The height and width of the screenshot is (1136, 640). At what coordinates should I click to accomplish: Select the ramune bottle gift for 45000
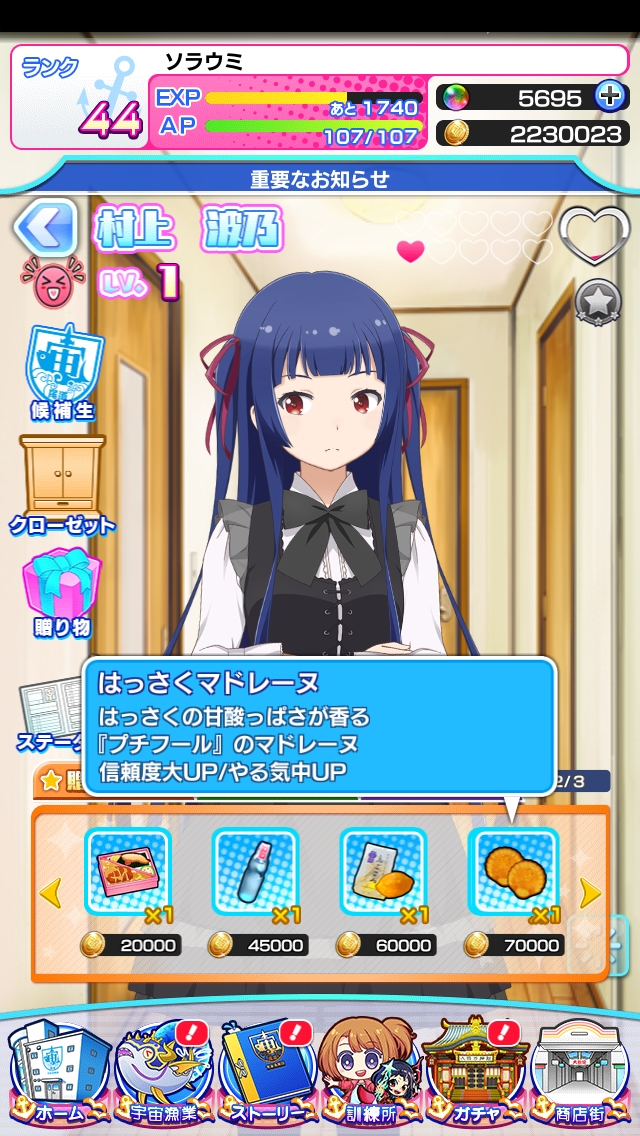[x=254, y=871]
